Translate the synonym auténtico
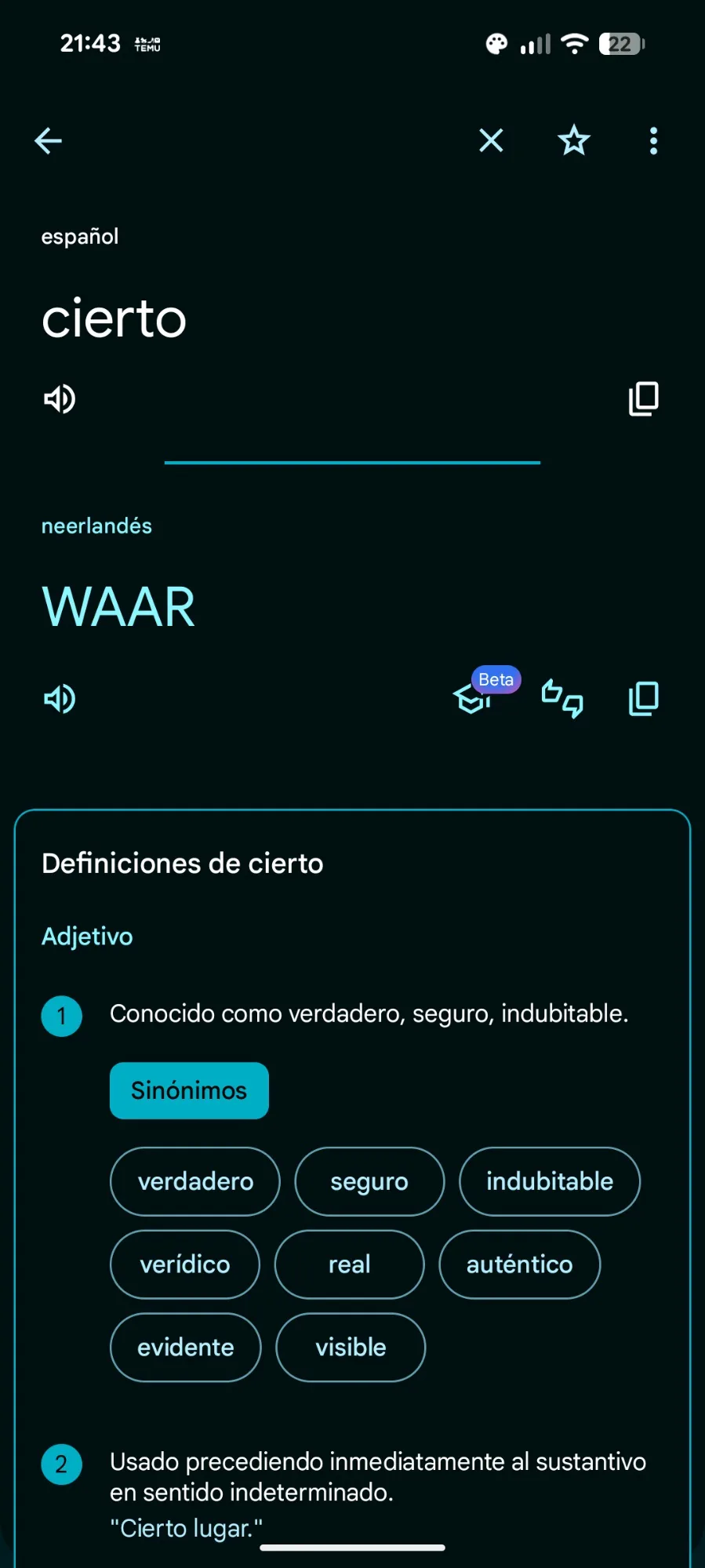The height and width of the screenshot is (1568, 705). click(x=519, y=1264)
